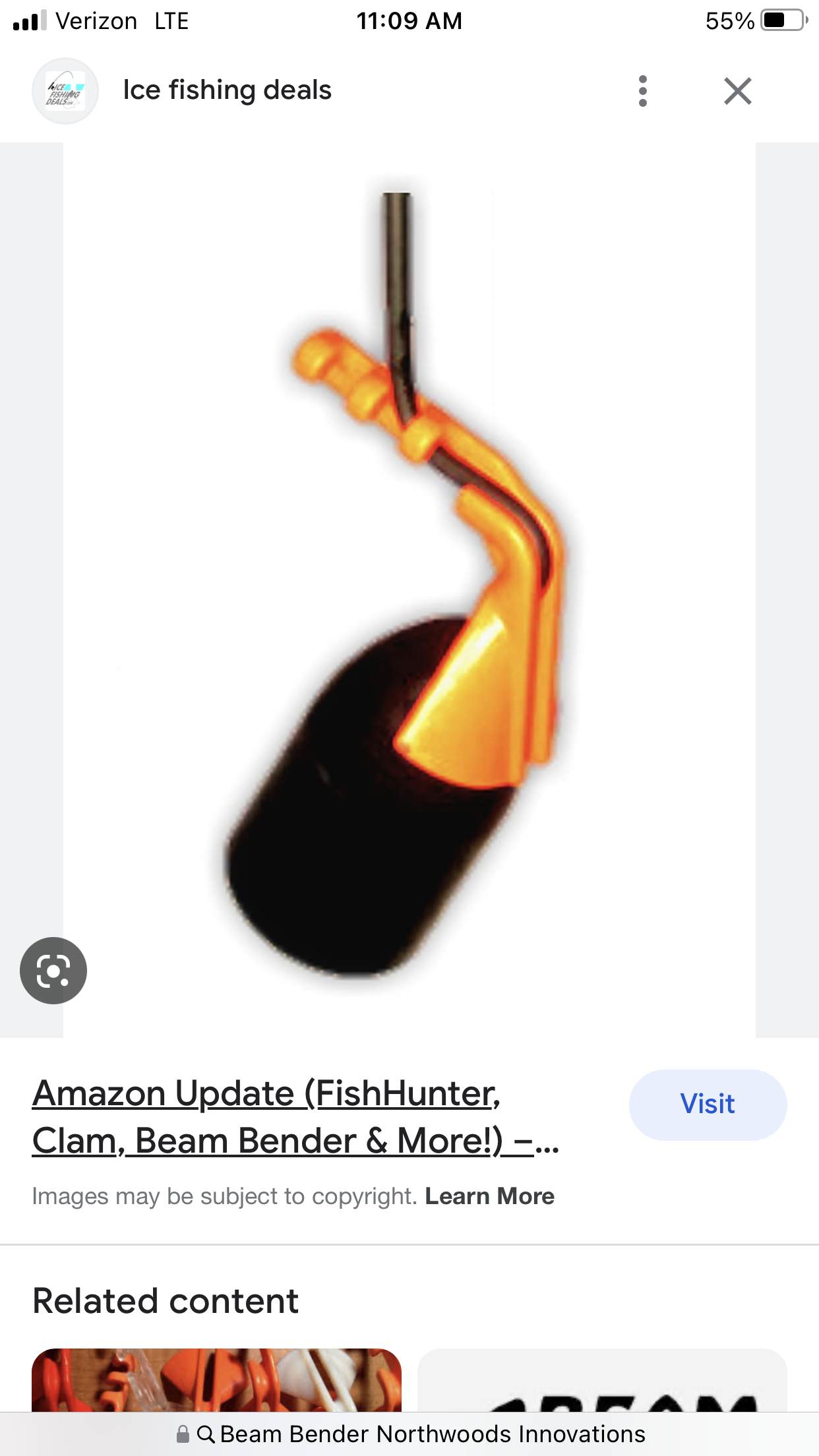The width and height of the screenshot is (819, 1456).
Task: Close the image viewer
Action: coord(737,91)
